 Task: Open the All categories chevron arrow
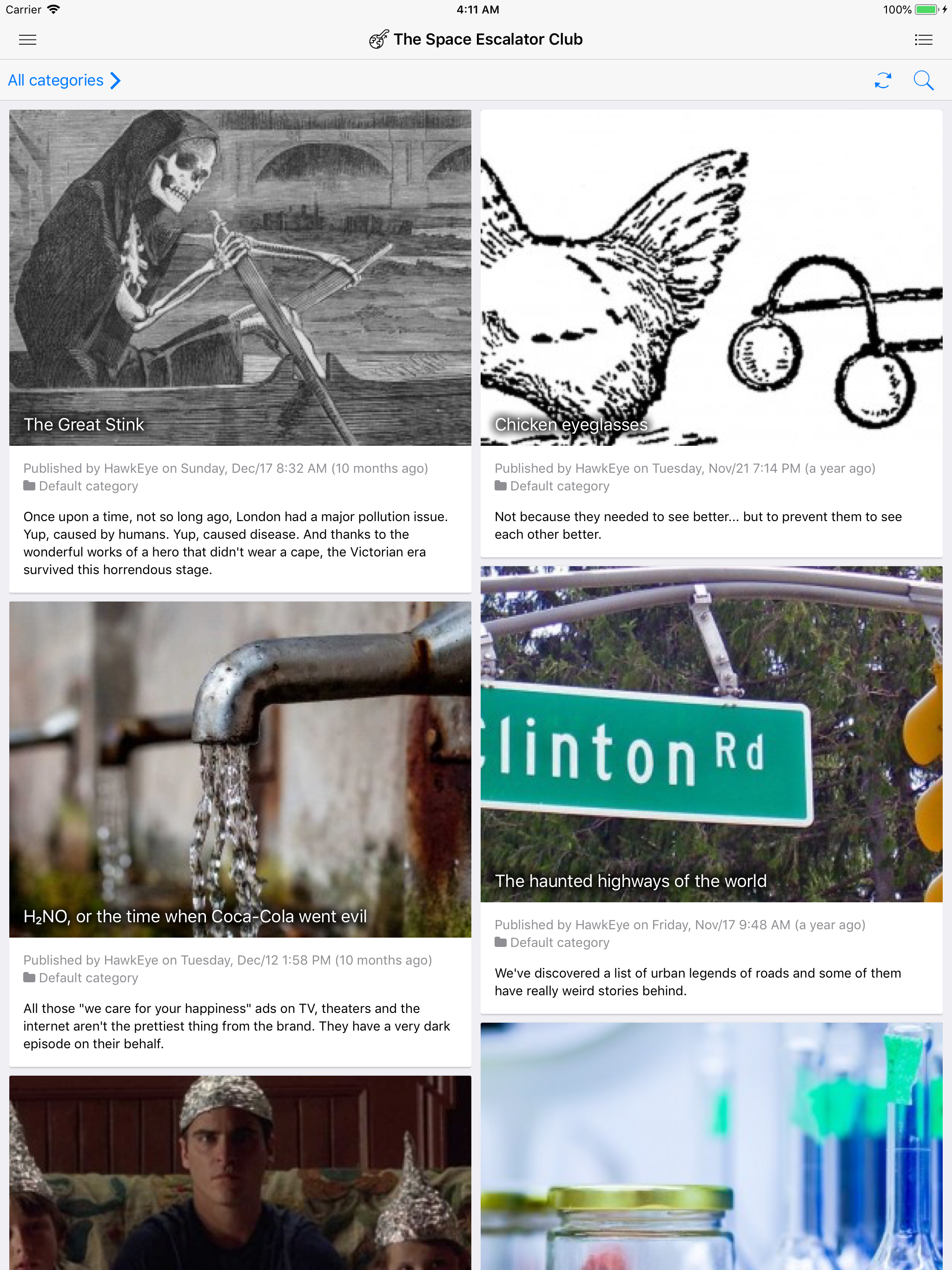tap(115, 80)
